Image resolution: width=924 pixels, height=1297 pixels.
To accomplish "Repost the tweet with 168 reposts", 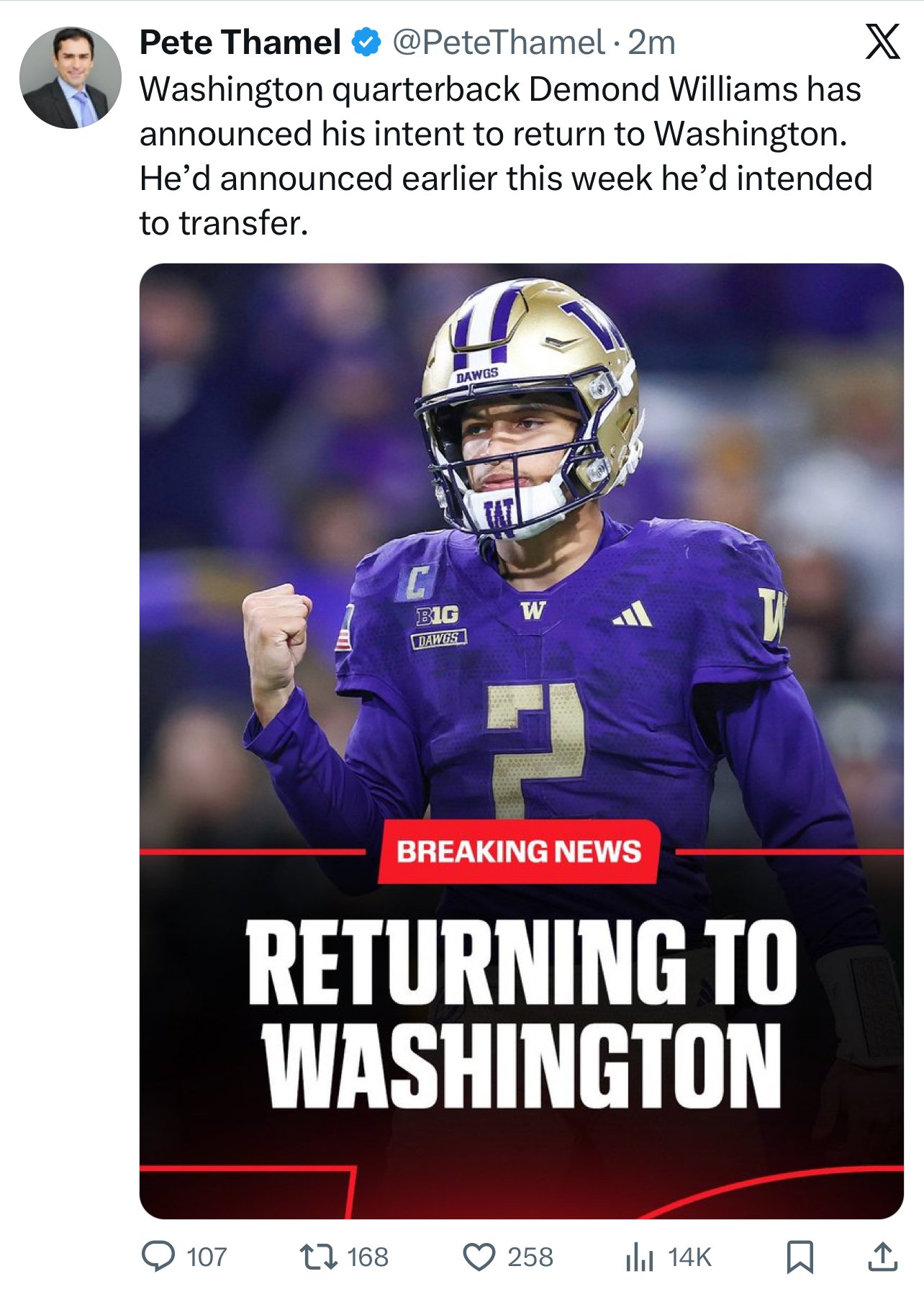I will coord(318,1257).
